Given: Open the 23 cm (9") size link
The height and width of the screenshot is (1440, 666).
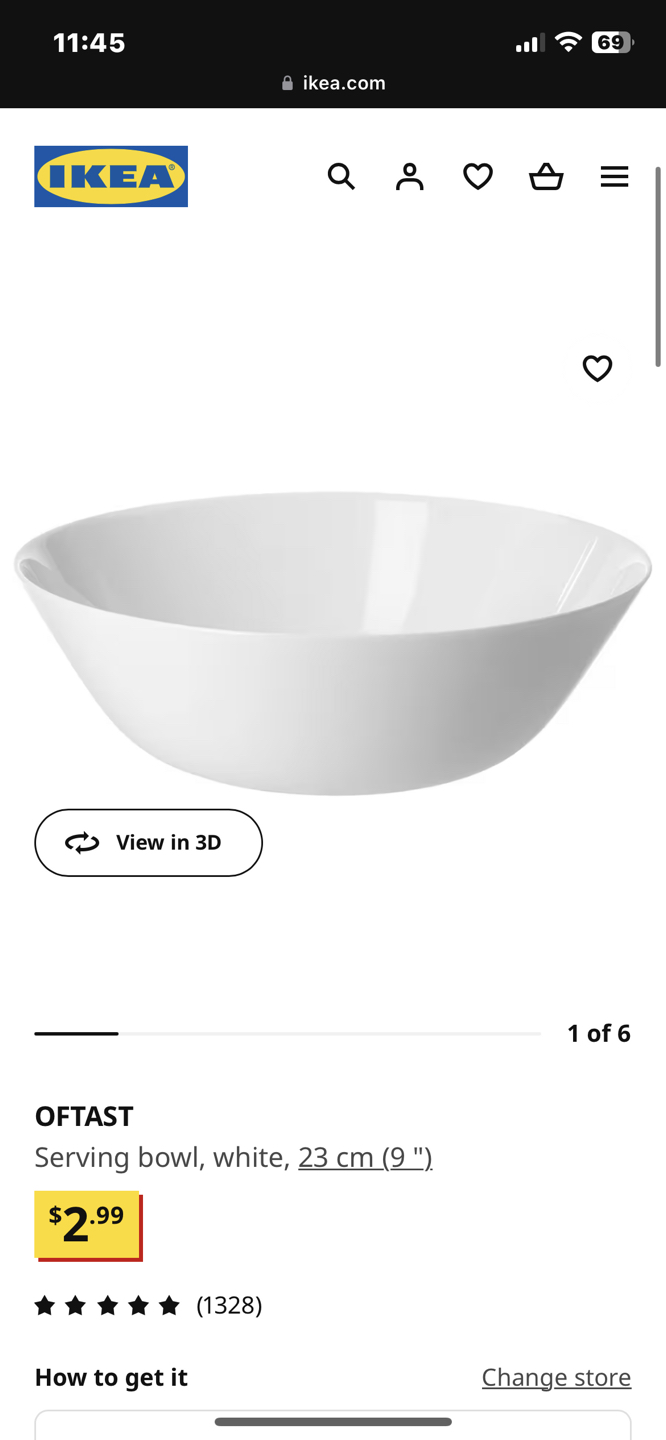Looking at the screenshot, I should click(365, 1157).
